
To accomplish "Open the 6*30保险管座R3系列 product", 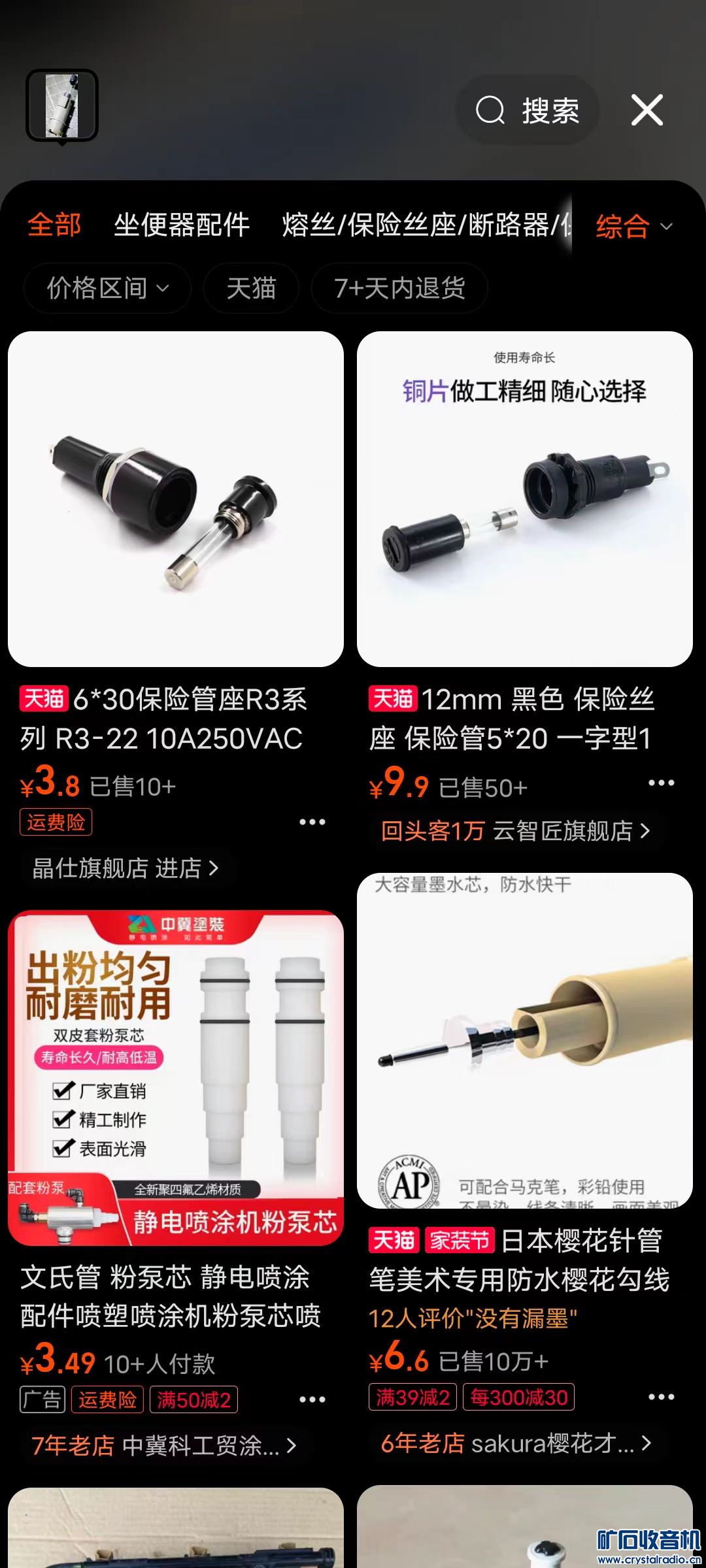I will (x=175, y=500).
